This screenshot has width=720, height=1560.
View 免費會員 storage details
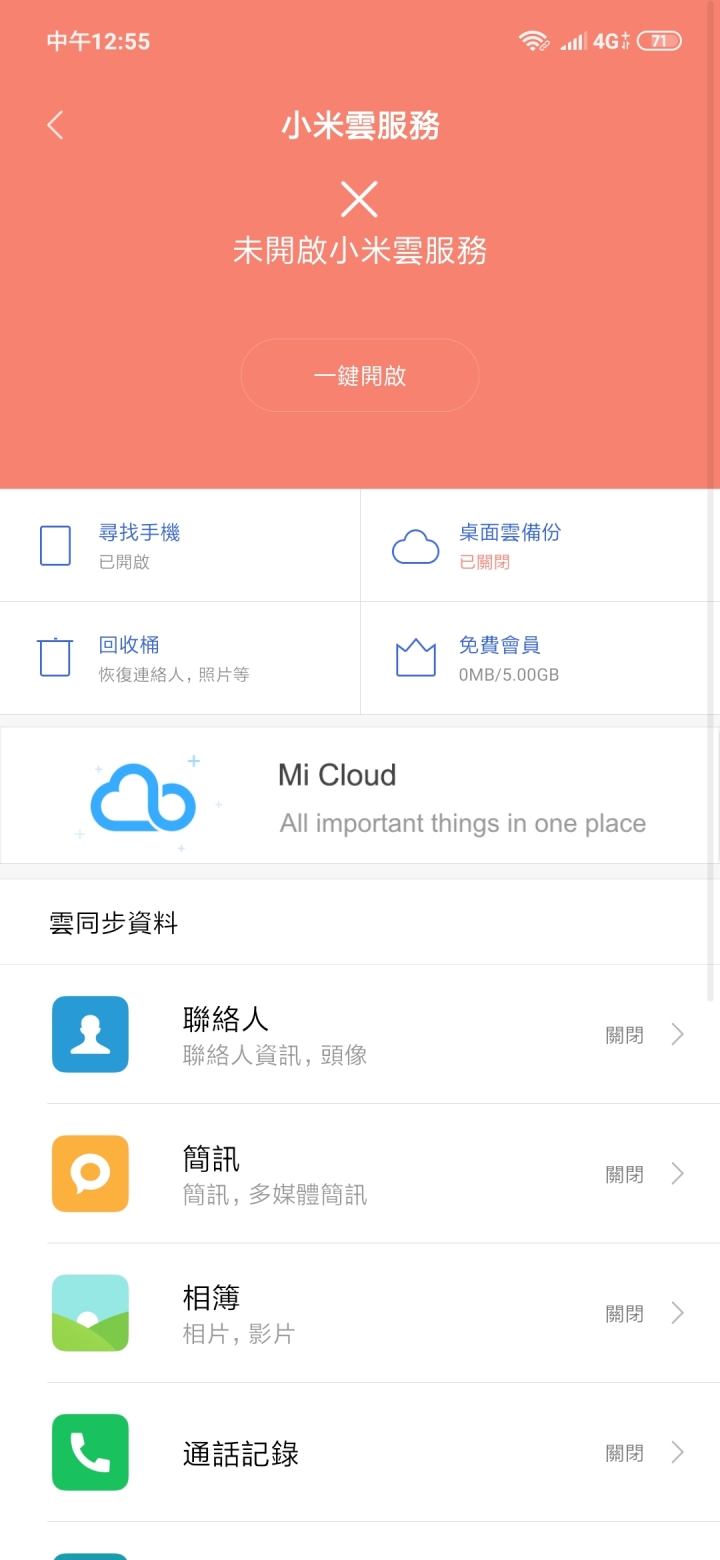point(540,658)
